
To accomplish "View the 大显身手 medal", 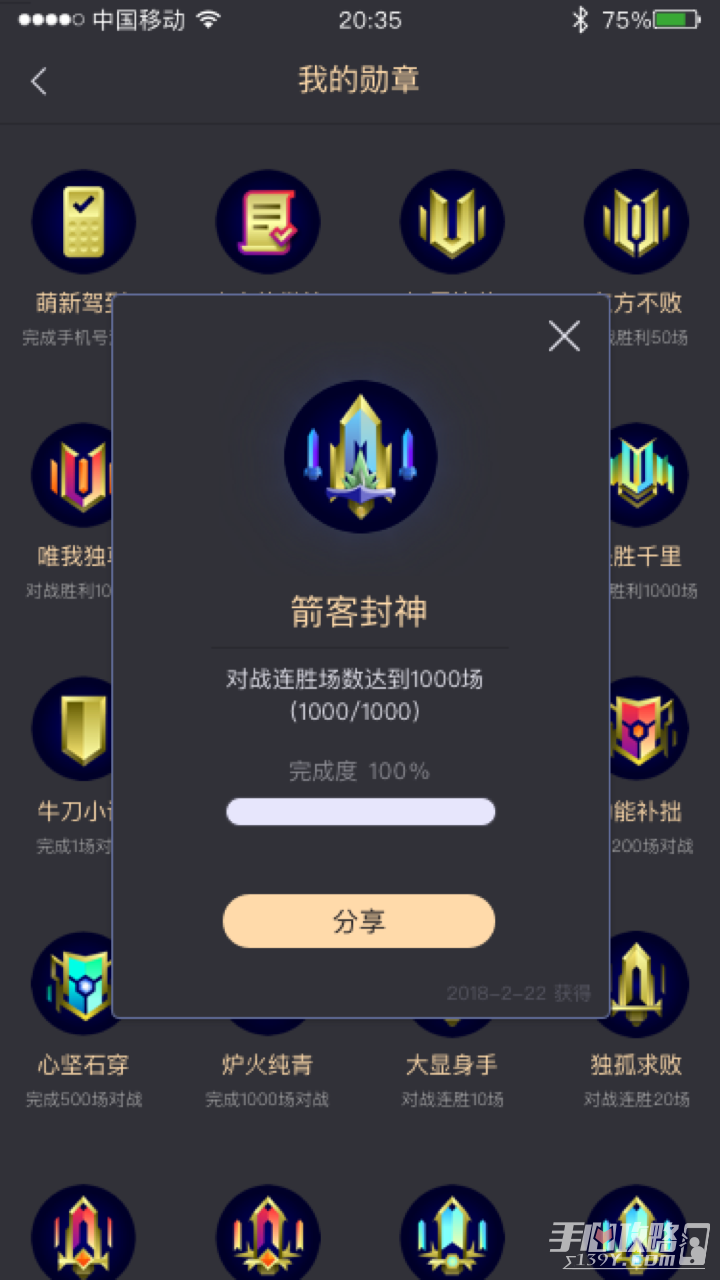I will pos(452,1065).
